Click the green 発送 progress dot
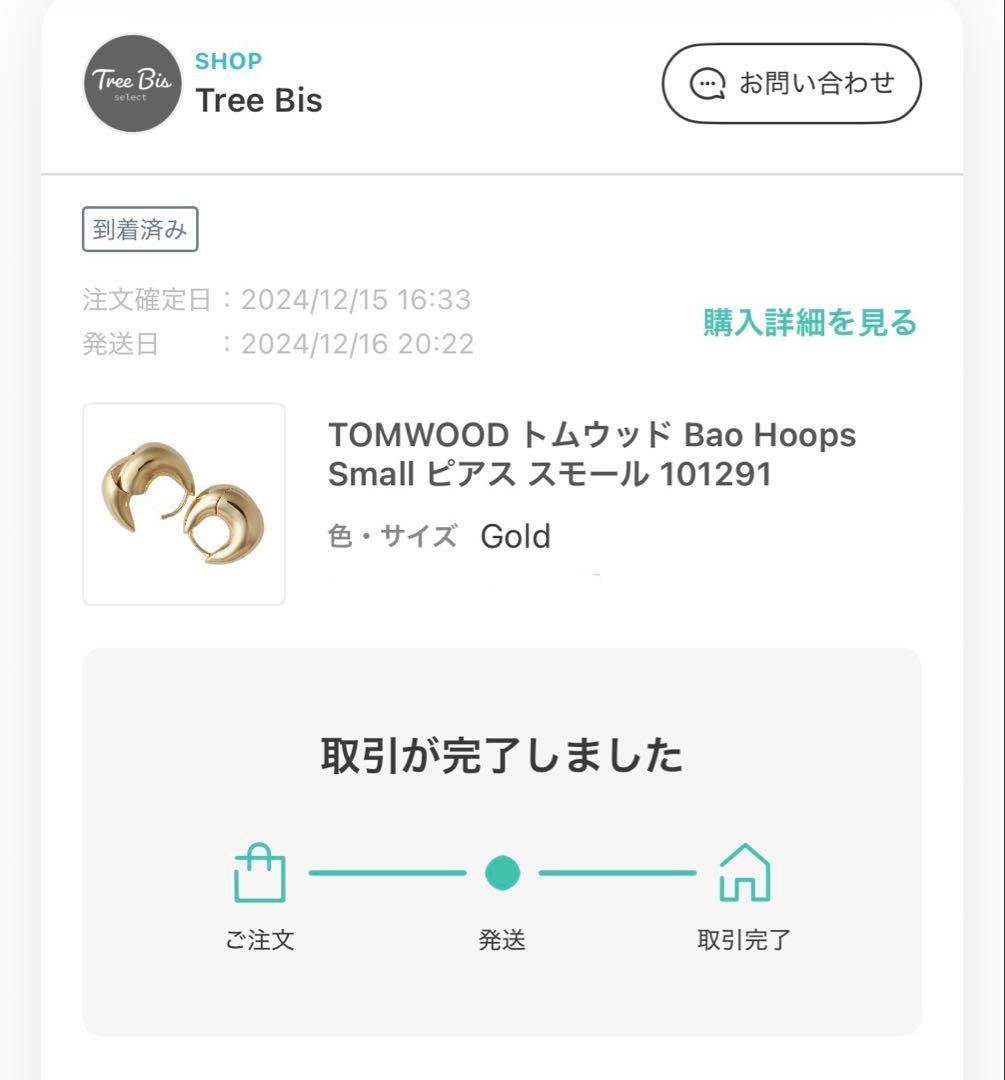The width and height of the screenshot is (1005, 1080). coord(502,874)
